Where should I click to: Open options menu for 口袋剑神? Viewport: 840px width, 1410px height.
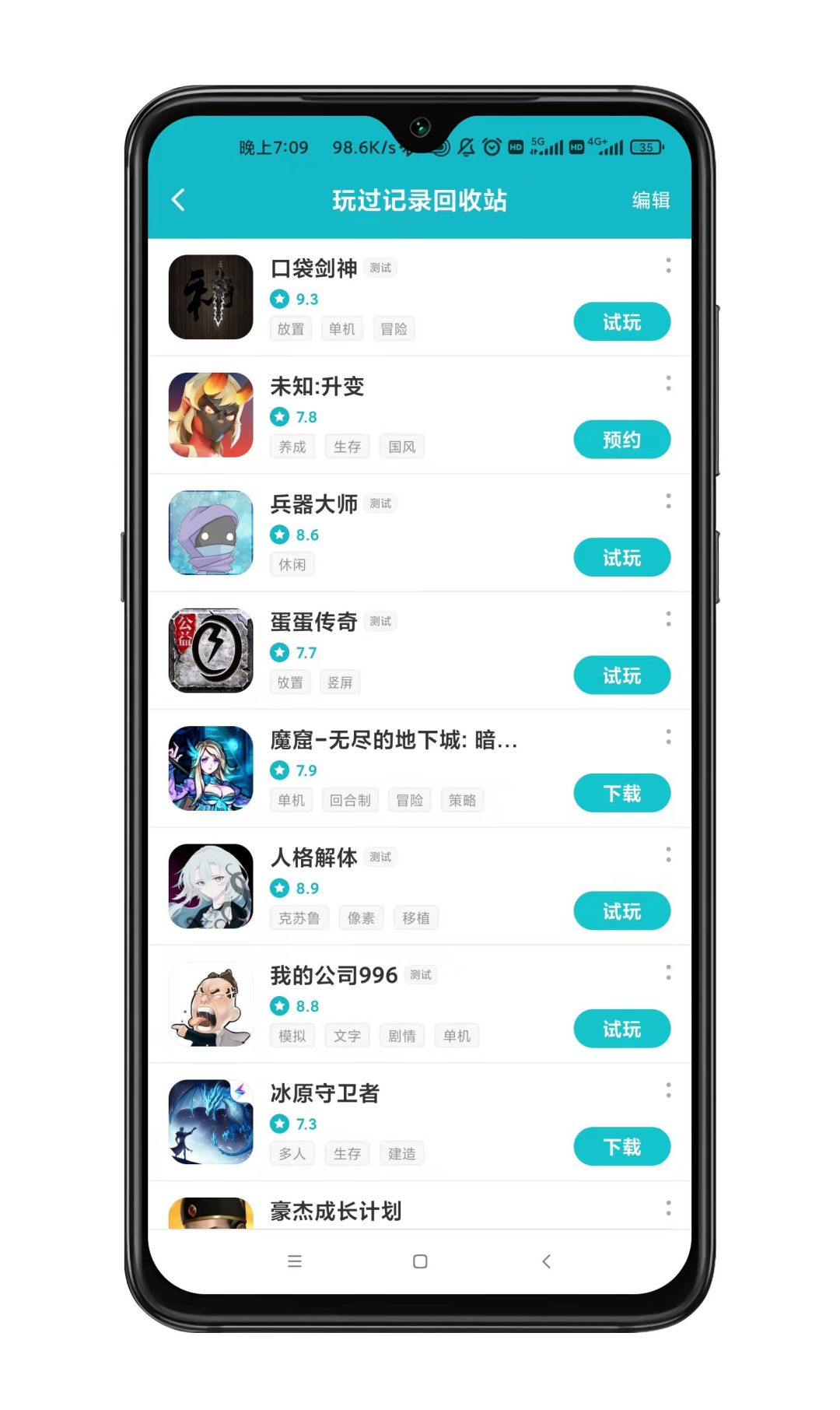tap(668, 267)
